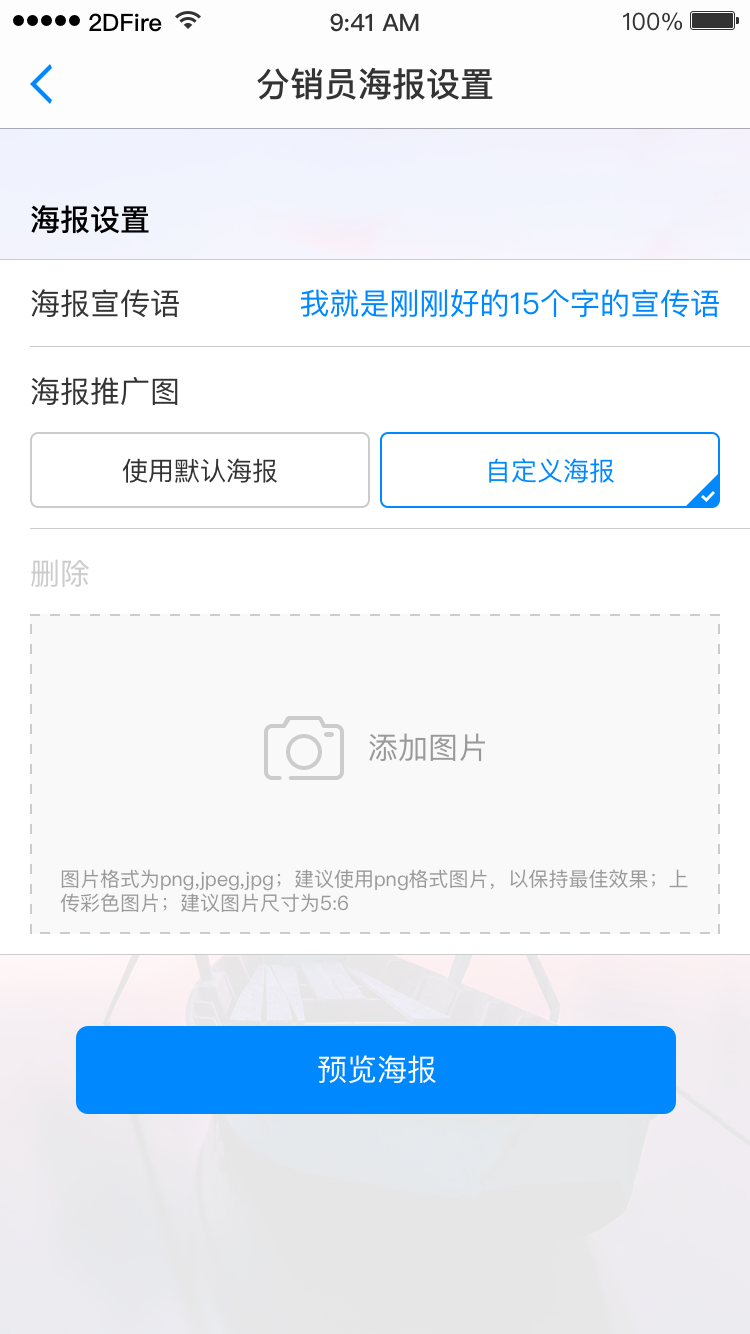Viewport: 750px width, 1334px height.
Task: Select the 使用默认海报 option
Action: 200,470
